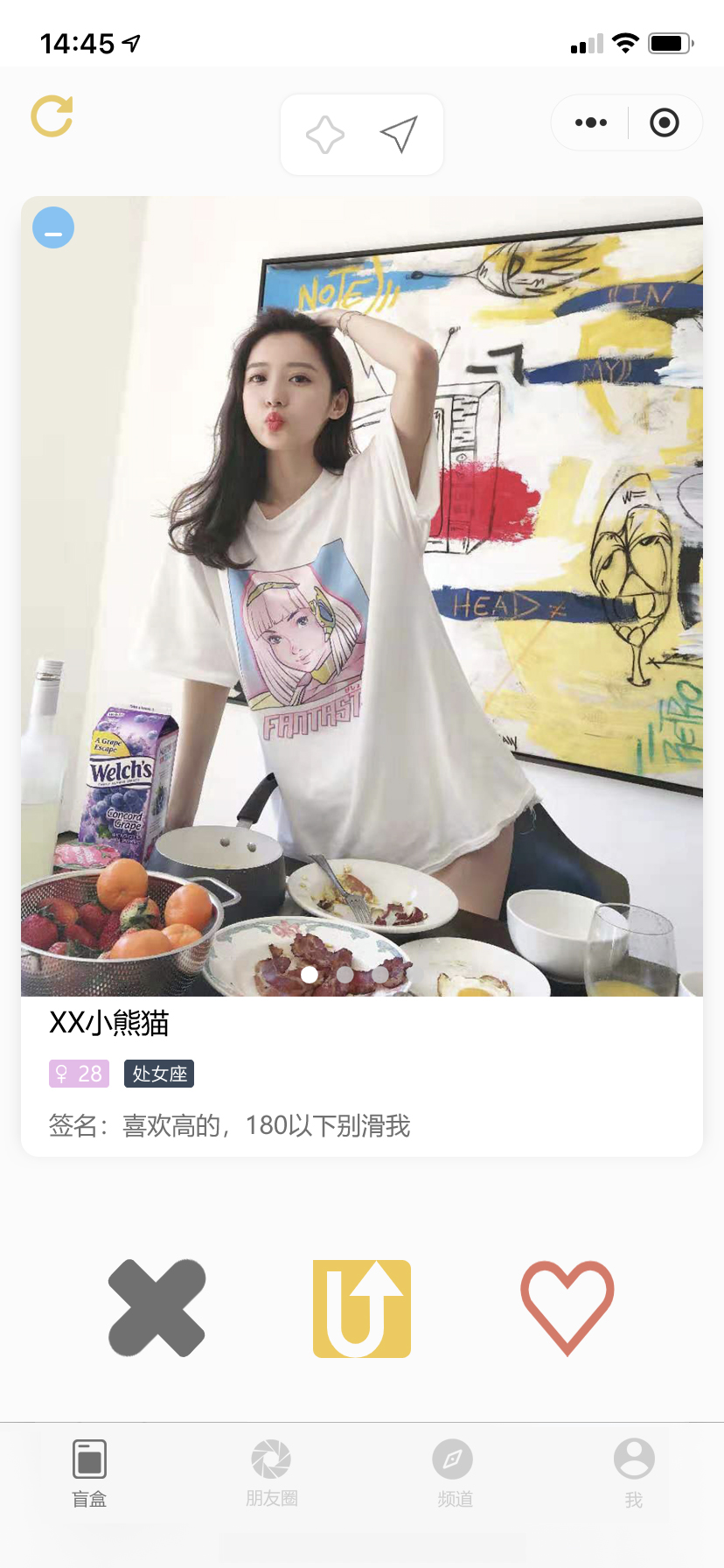724x1568 pixels.
Task: Tap the third carousel dot indicator
Action: click(379, 974)
